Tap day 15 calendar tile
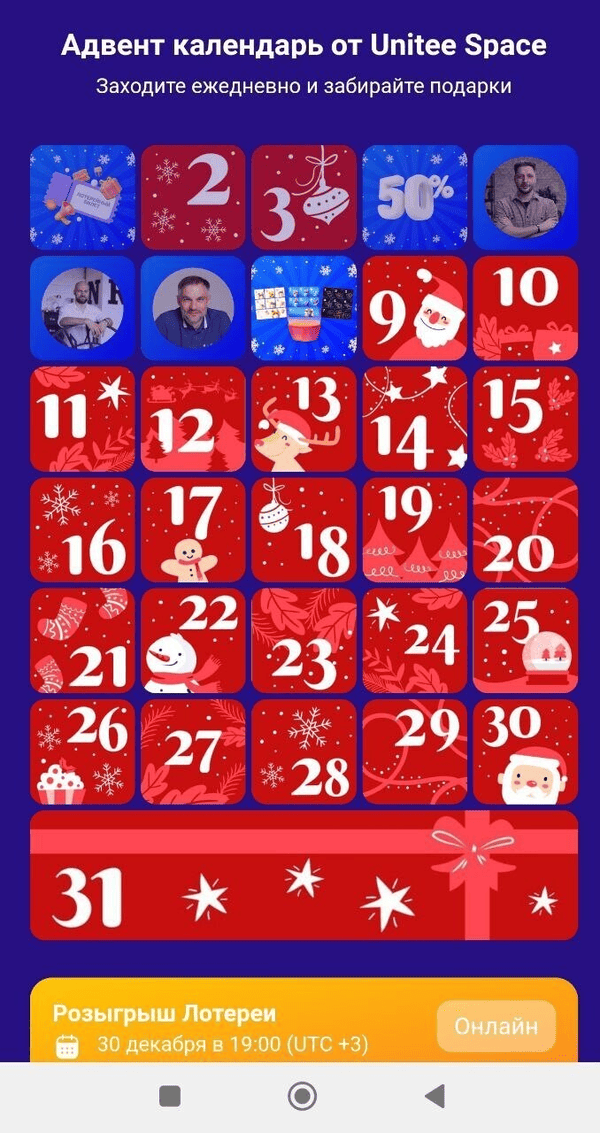The image size is (600, 1133). [525, 419]
